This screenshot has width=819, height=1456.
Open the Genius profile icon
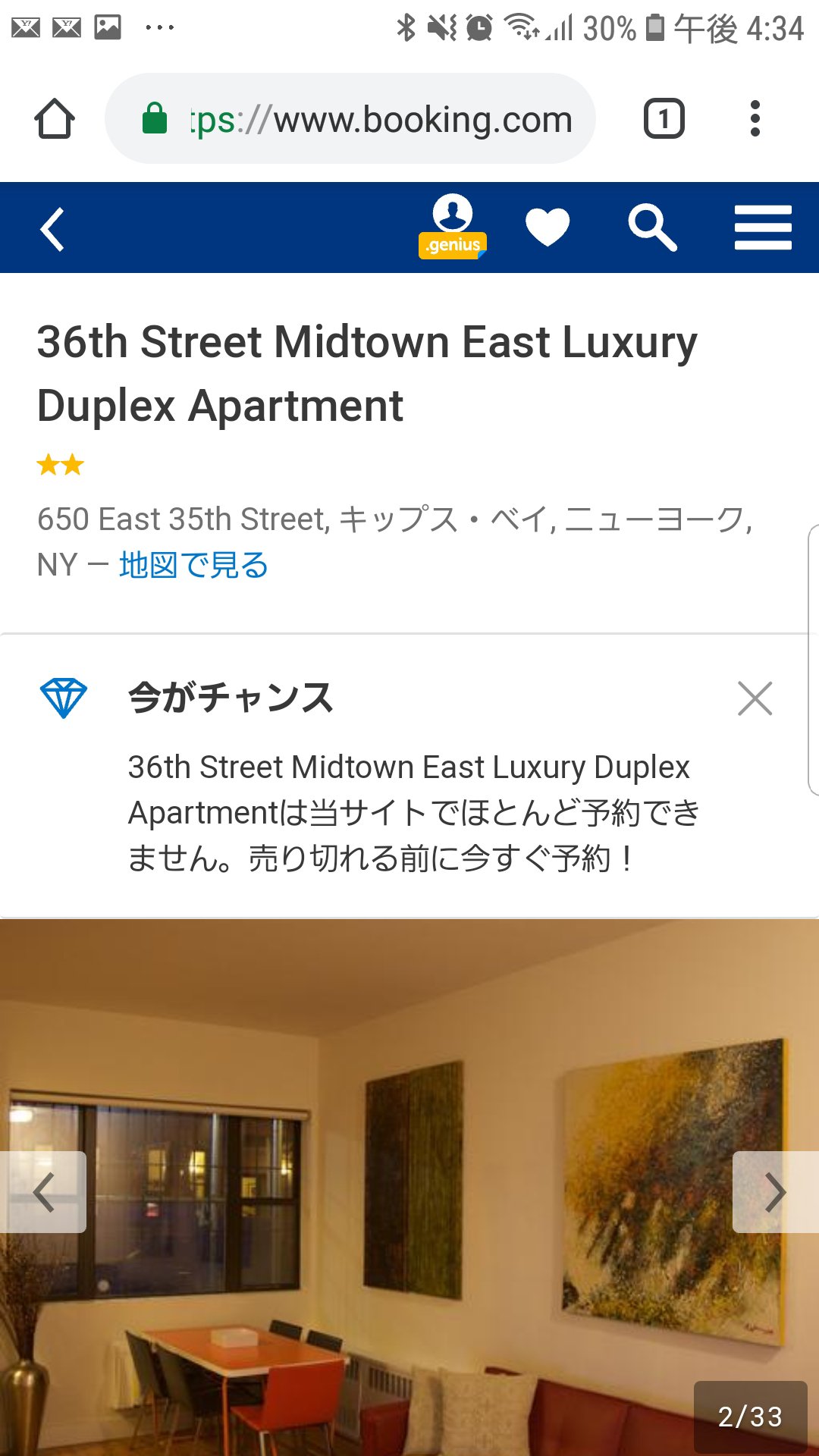click(x=453, y=226)
